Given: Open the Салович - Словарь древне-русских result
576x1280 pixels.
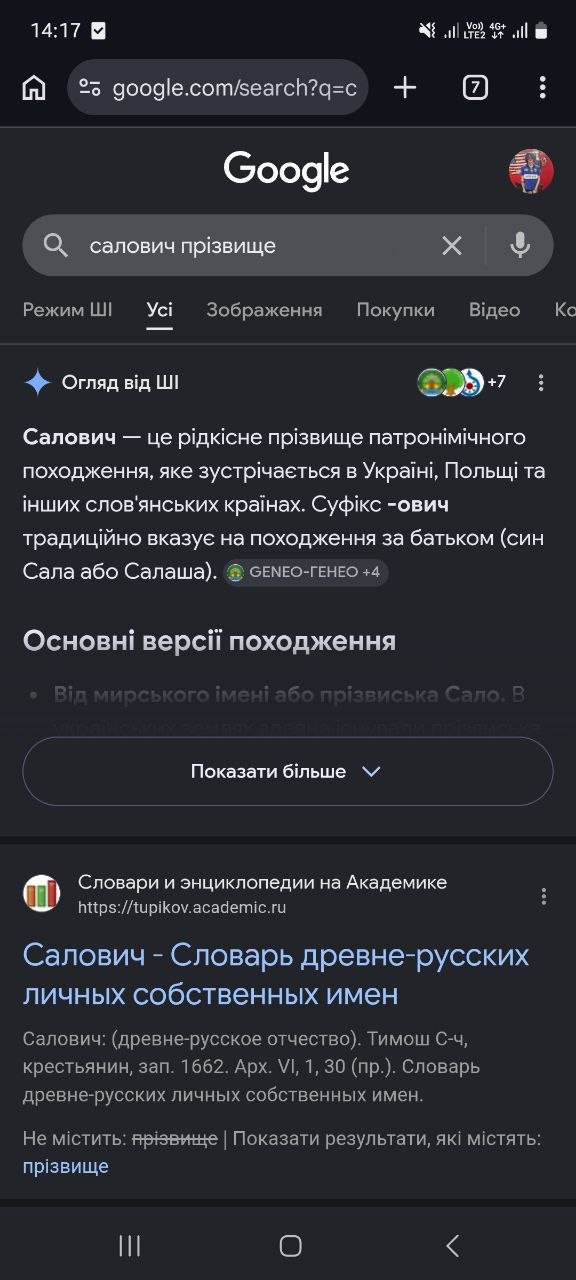Looking at the screenshot, I should (276, 974).
